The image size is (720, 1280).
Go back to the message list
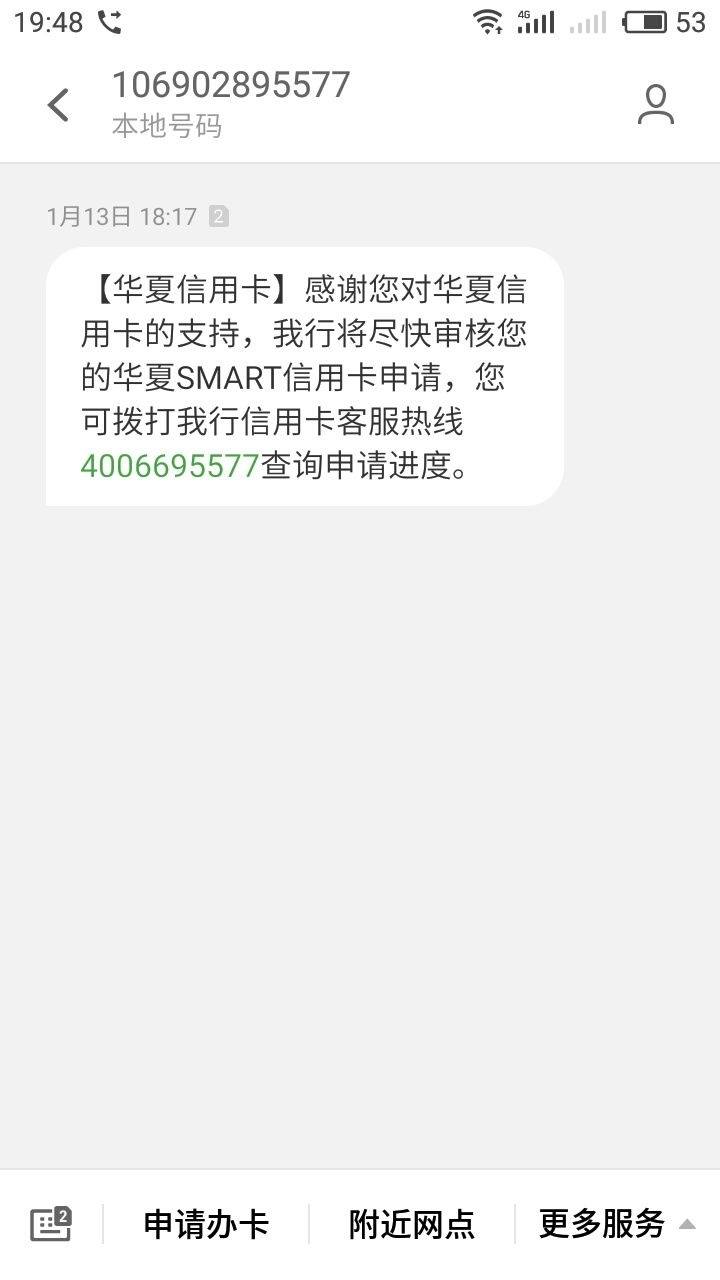[58, 105]
